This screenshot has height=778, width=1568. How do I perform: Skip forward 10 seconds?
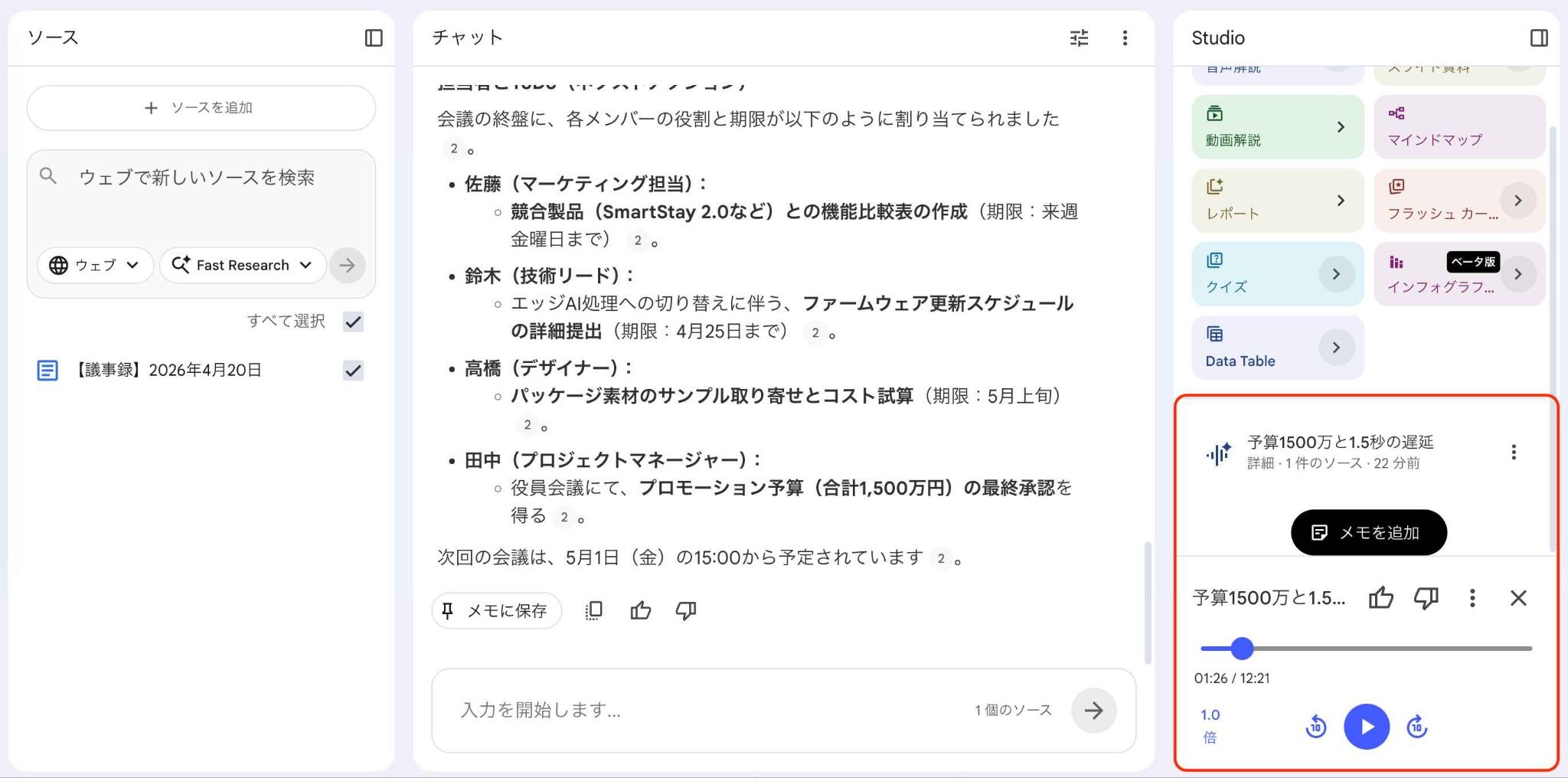1417,727
